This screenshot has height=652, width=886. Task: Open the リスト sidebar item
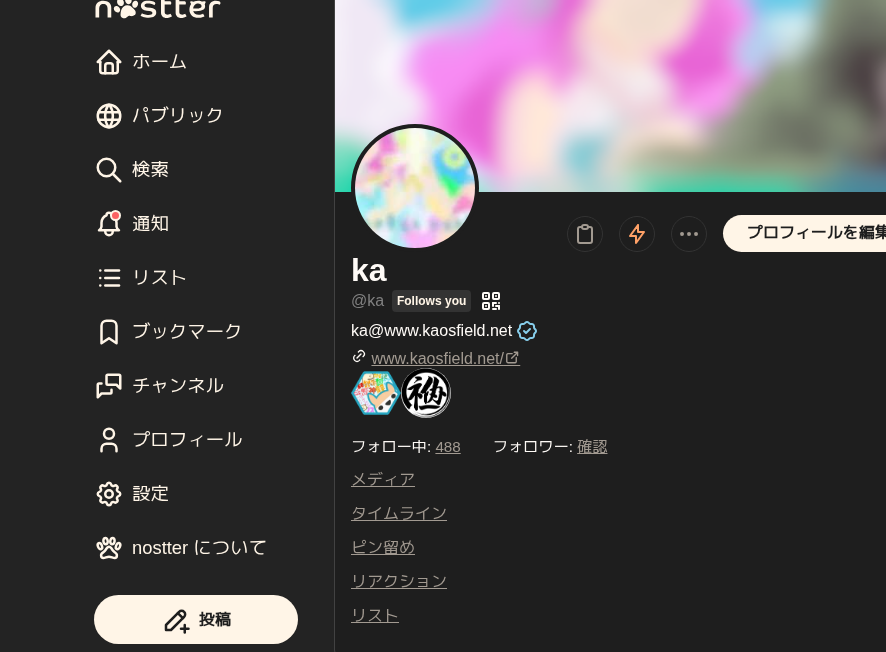click(x=141, y=278)
